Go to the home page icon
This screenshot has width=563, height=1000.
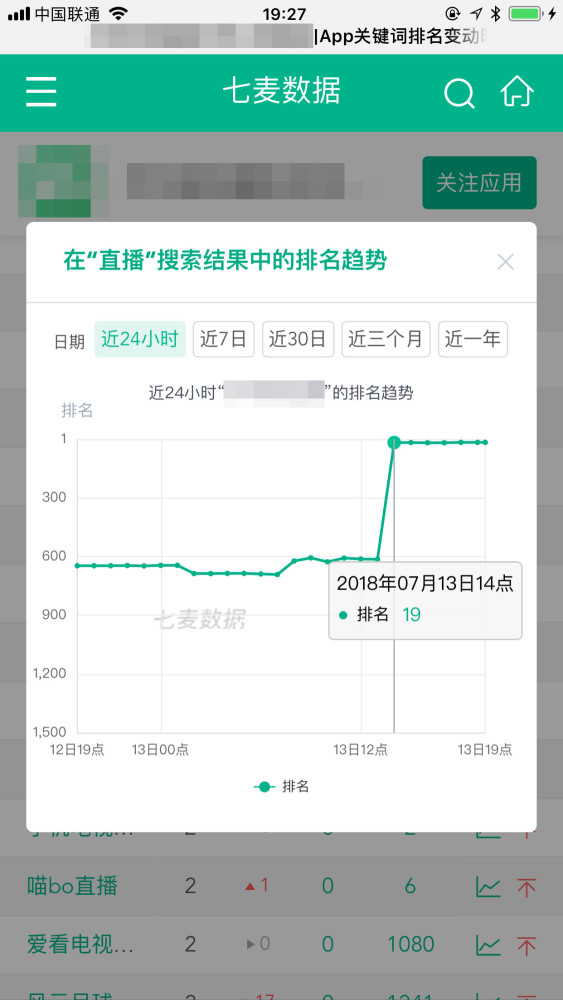click(517, 92)
